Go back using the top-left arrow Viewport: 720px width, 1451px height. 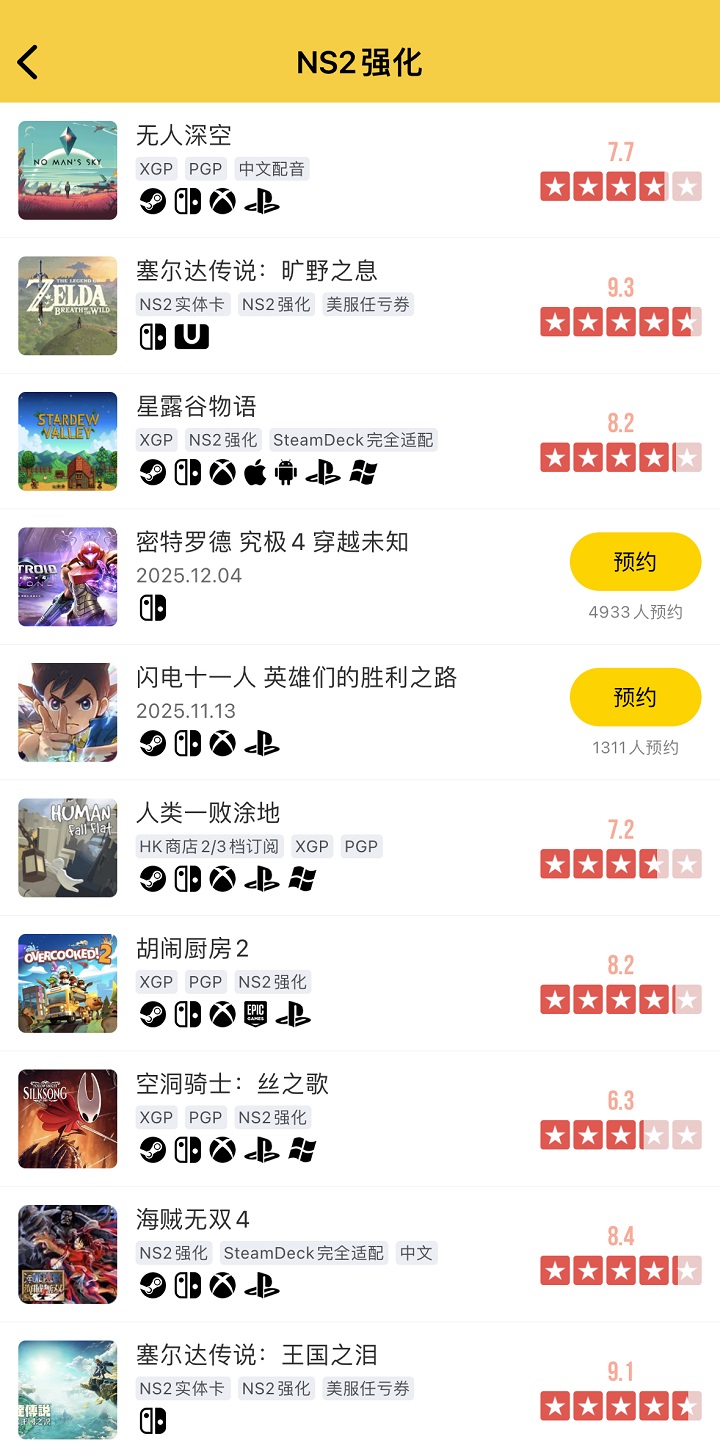click(x=28, y=62)
